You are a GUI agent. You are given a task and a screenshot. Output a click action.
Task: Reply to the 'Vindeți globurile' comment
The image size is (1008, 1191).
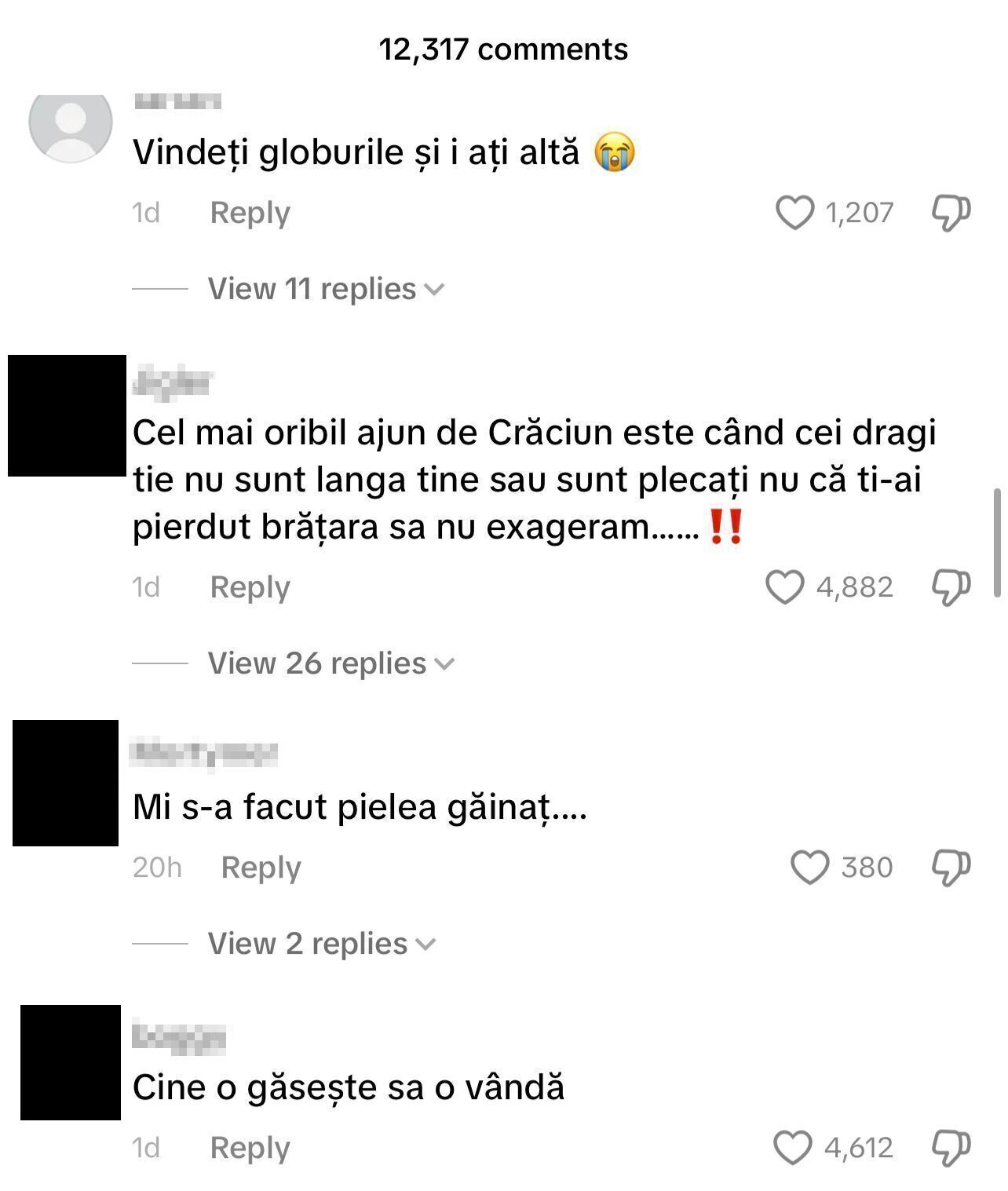(250, 213)
